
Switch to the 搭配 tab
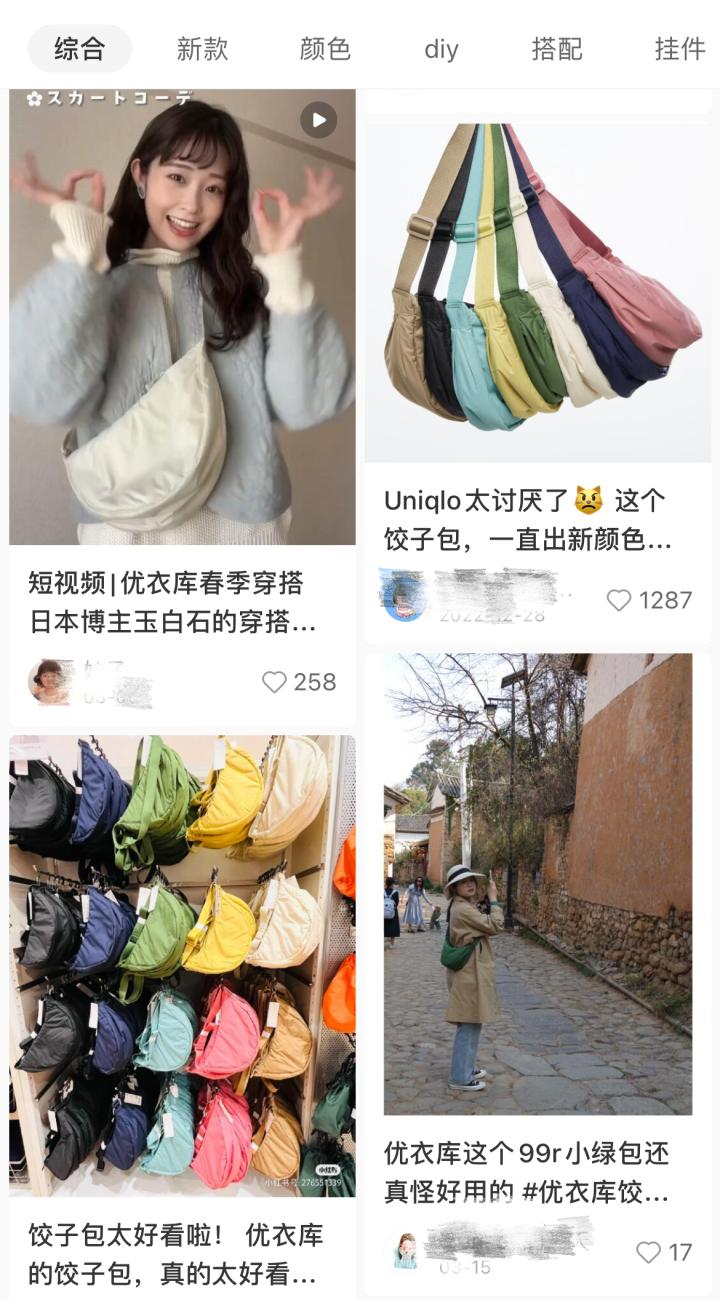(x=558, y=46)
